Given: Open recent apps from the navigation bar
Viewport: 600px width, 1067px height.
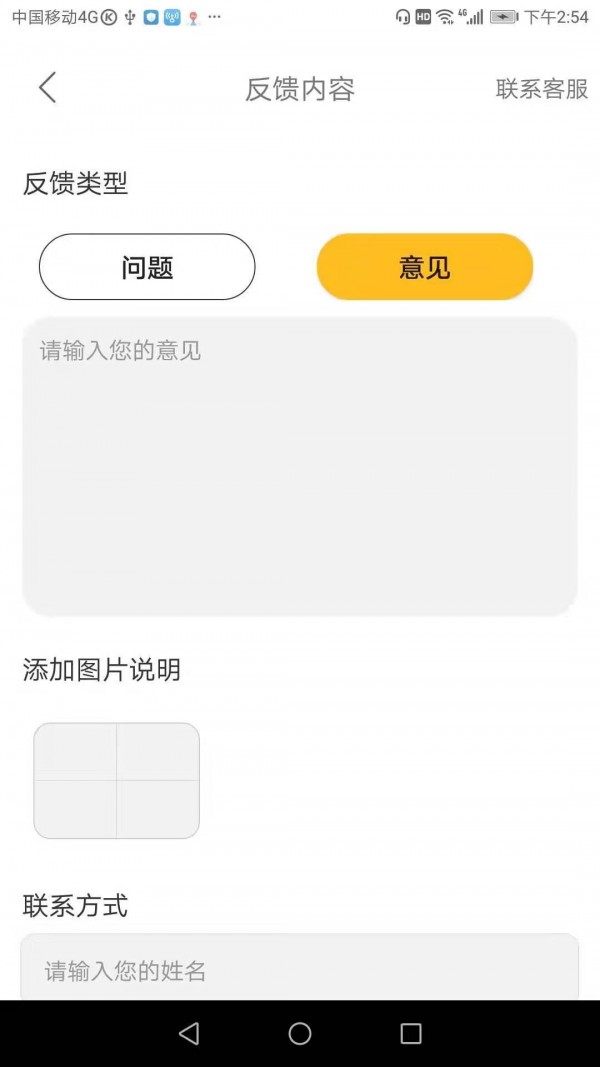Looking at the screenshot, I should click(411, 1033).
